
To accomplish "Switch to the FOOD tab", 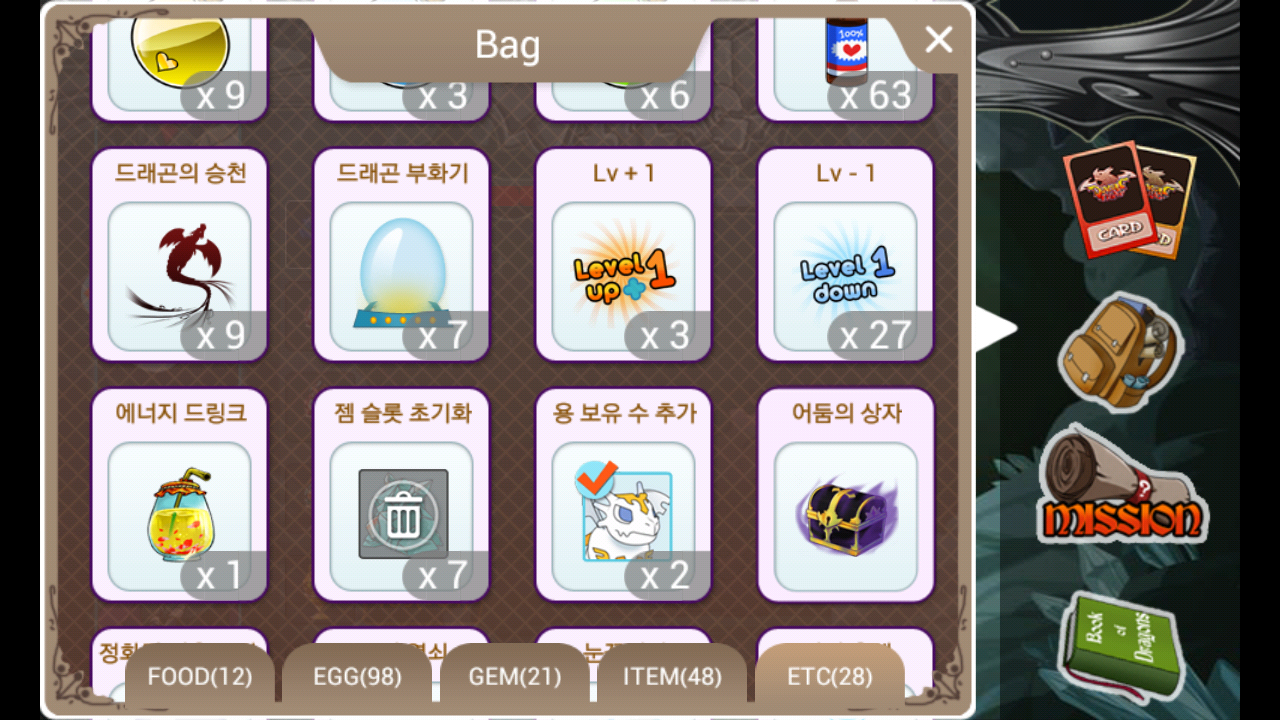I will (200, 677).
